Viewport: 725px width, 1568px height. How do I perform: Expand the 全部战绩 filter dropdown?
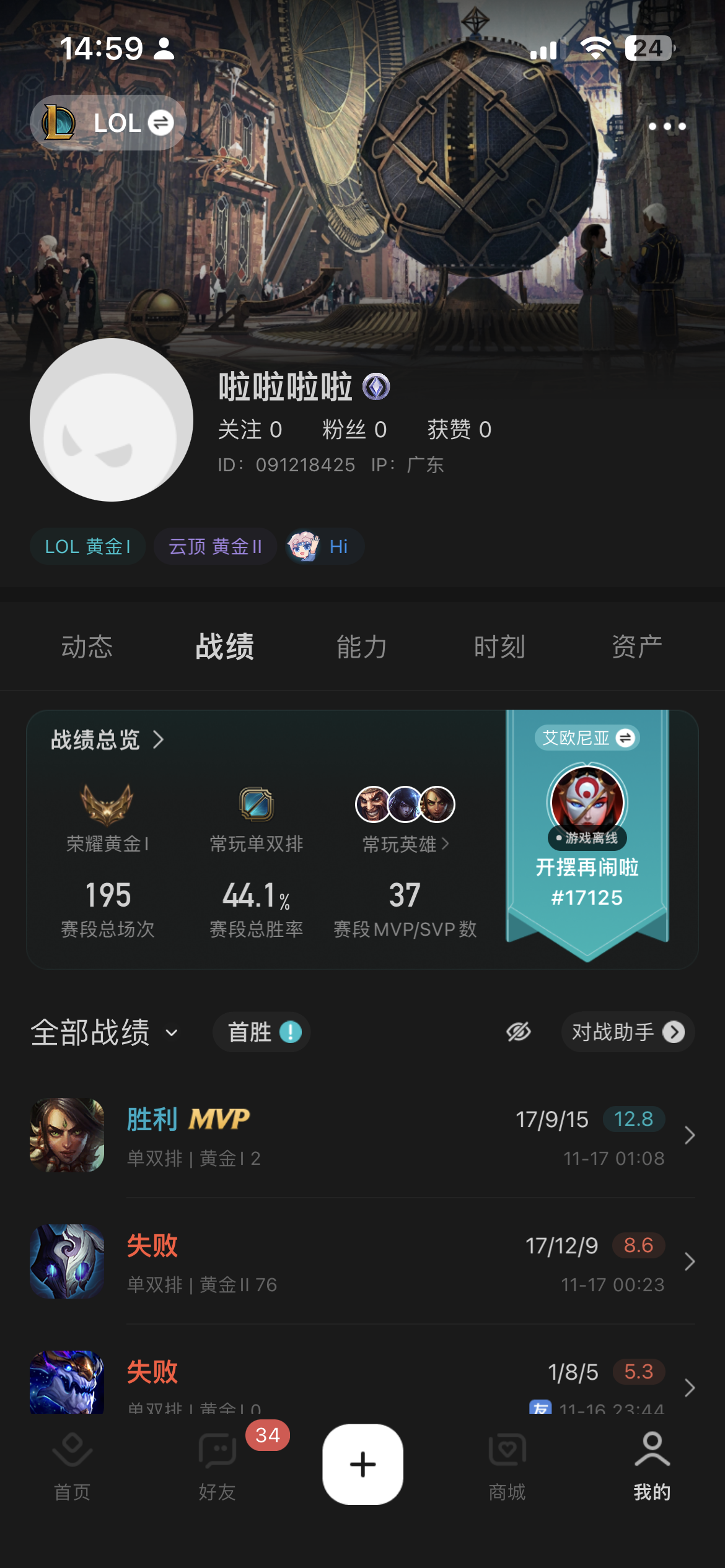pyautogui.click(x=104, y=1032)
